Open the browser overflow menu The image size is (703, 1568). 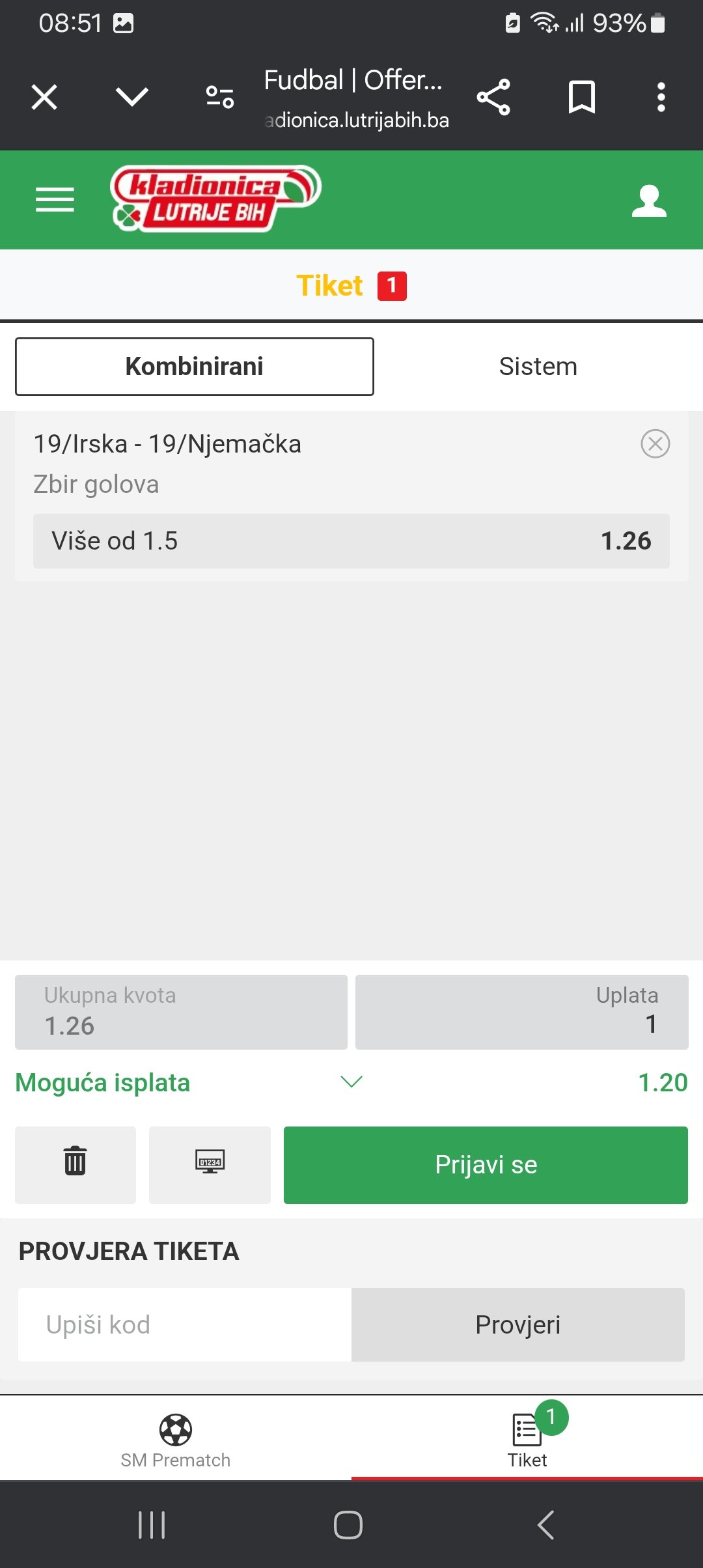pyautogui.click(x=661, y=98)
